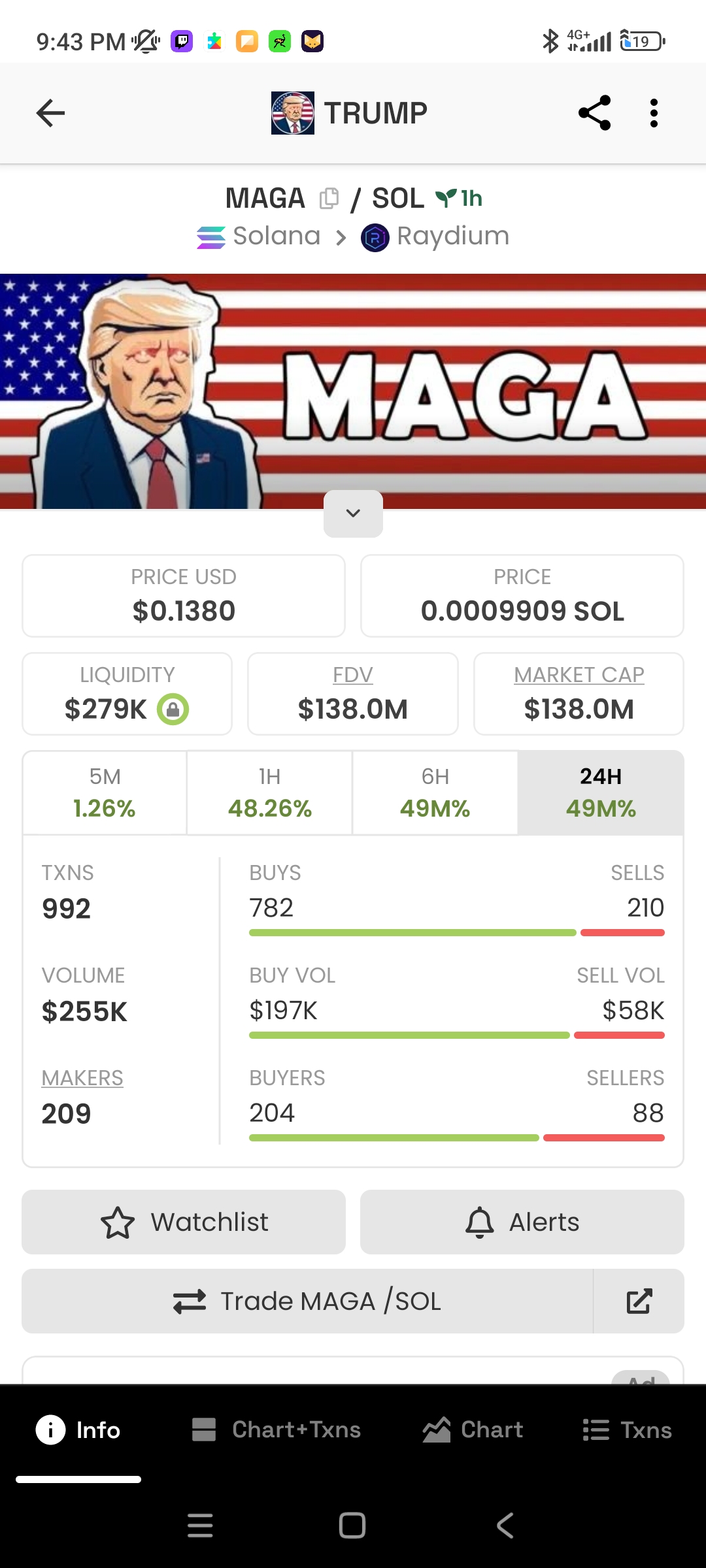Switch to the Txns tab

[x=628, y=1429]
